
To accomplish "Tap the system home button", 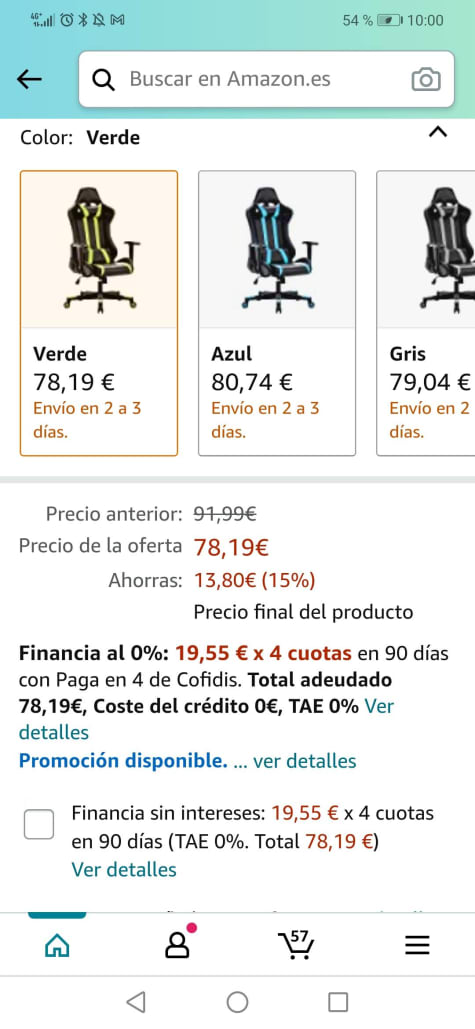I will [x=238, y=1002].
